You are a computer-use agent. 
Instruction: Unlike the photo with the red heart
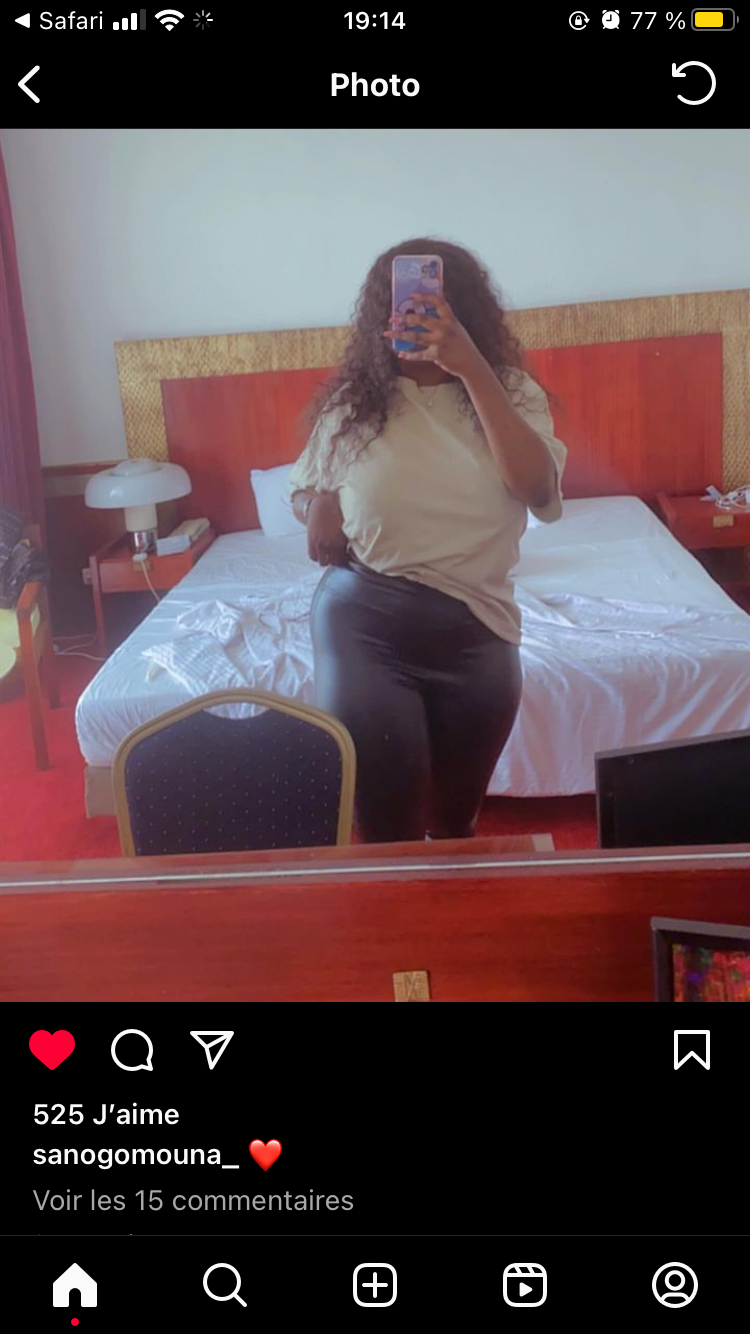click(x=52, y=1050)
